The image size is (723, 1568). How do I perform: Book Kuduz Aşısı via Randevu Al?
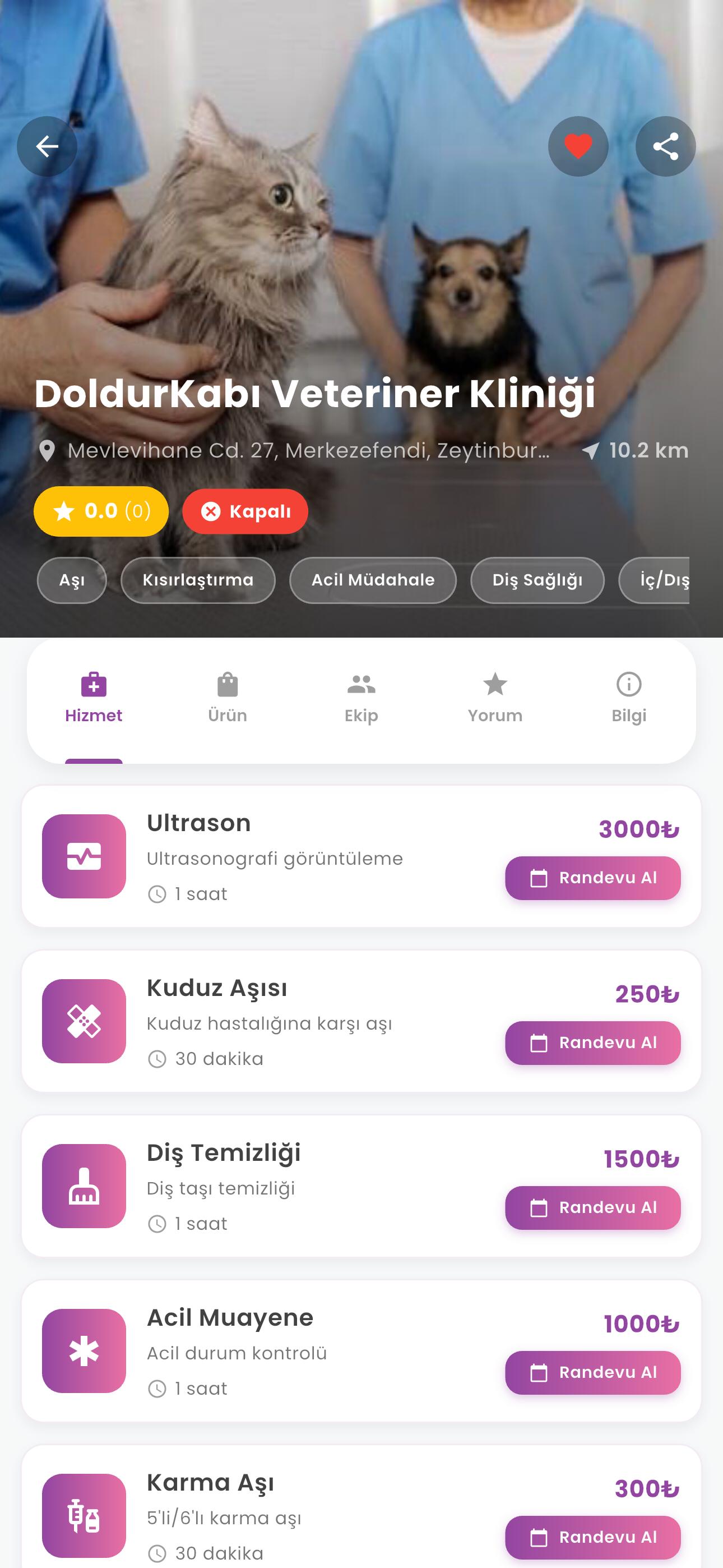[x=592, y=1042]
